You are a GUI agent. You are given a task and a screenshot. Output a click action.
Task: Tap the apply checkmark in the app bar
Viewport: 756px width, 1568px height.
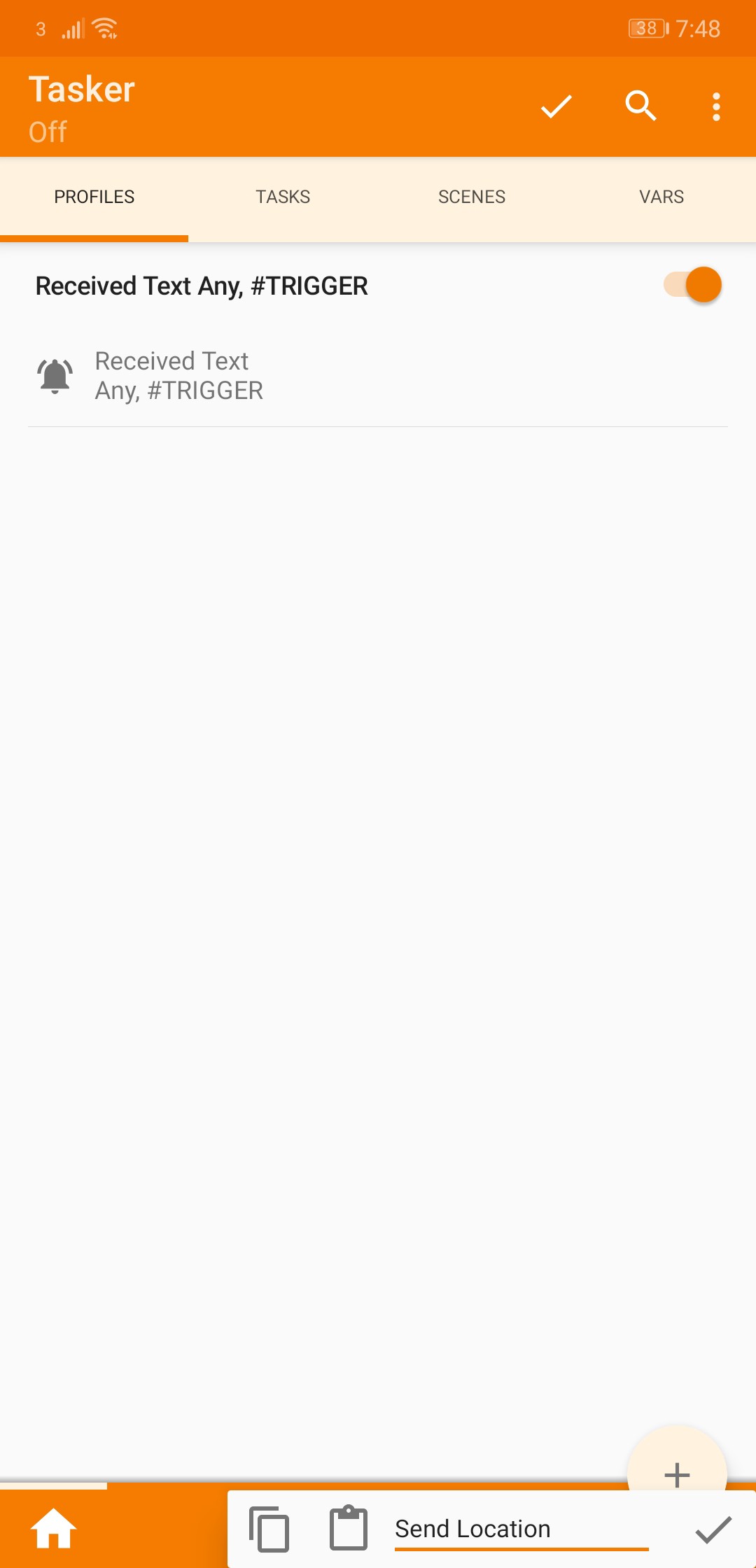click(556, 106)
